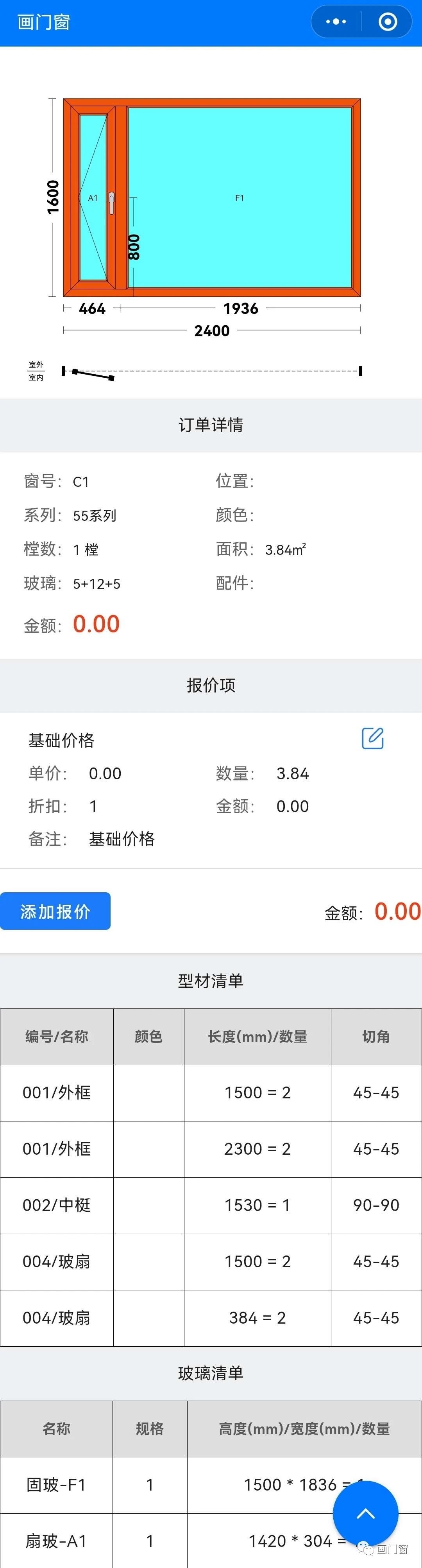Screen dimensions: 422x1568
Task: Open the mini program more options menu
Action: point(336,23)
